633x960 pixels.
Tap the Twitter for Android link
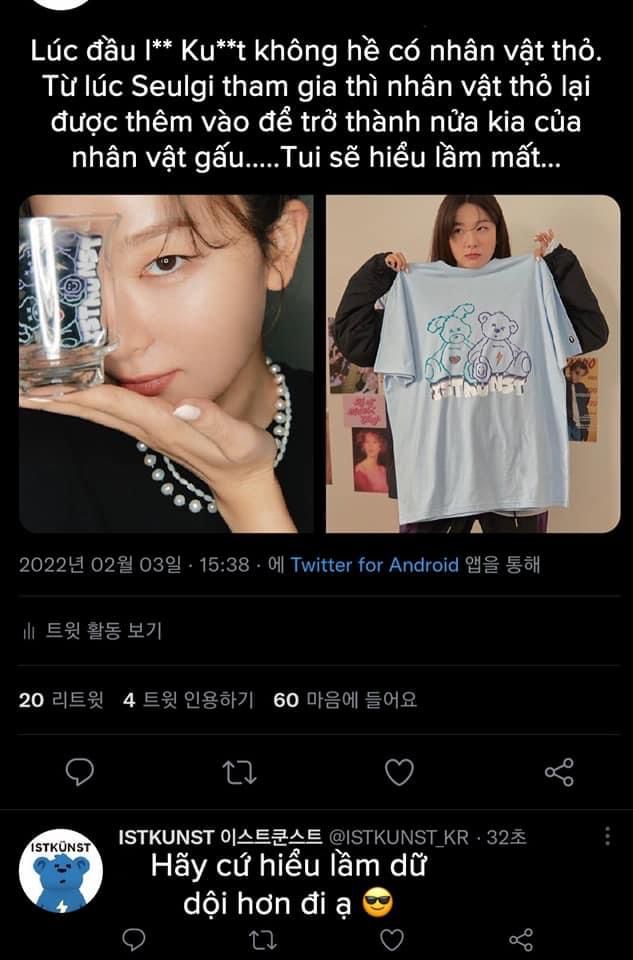click(x=374, y=564)
